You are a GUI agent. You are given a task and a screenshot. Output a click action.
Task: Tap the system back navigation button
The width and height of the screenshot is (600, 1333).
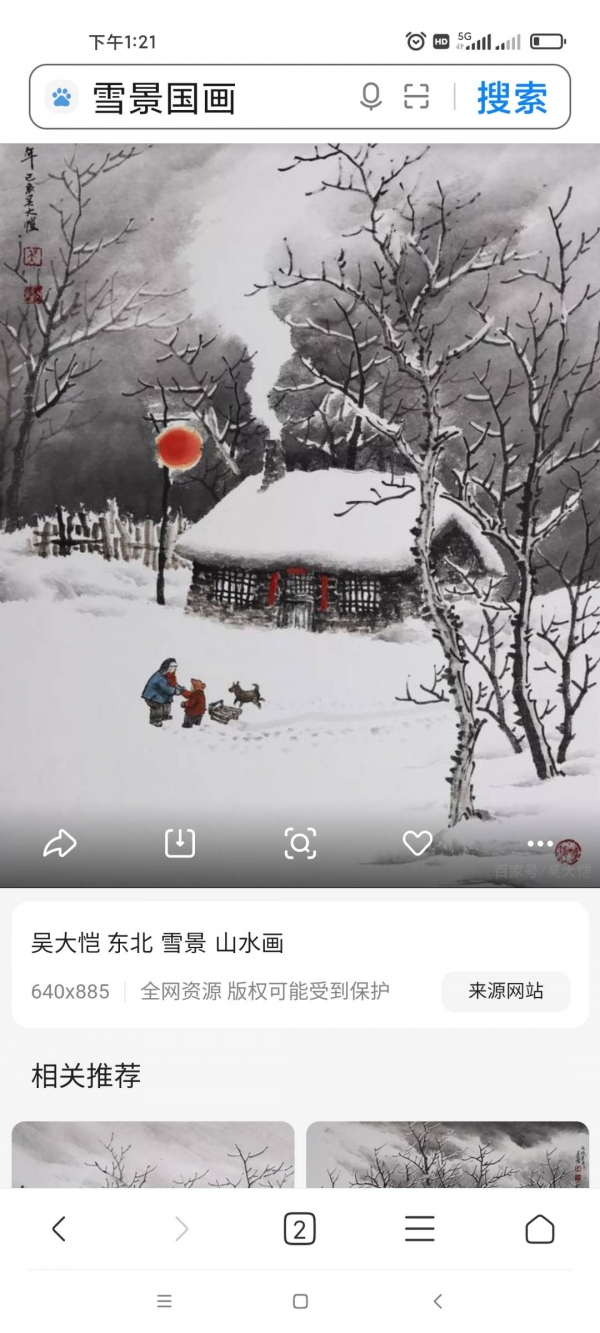(x=437, y=1301)
